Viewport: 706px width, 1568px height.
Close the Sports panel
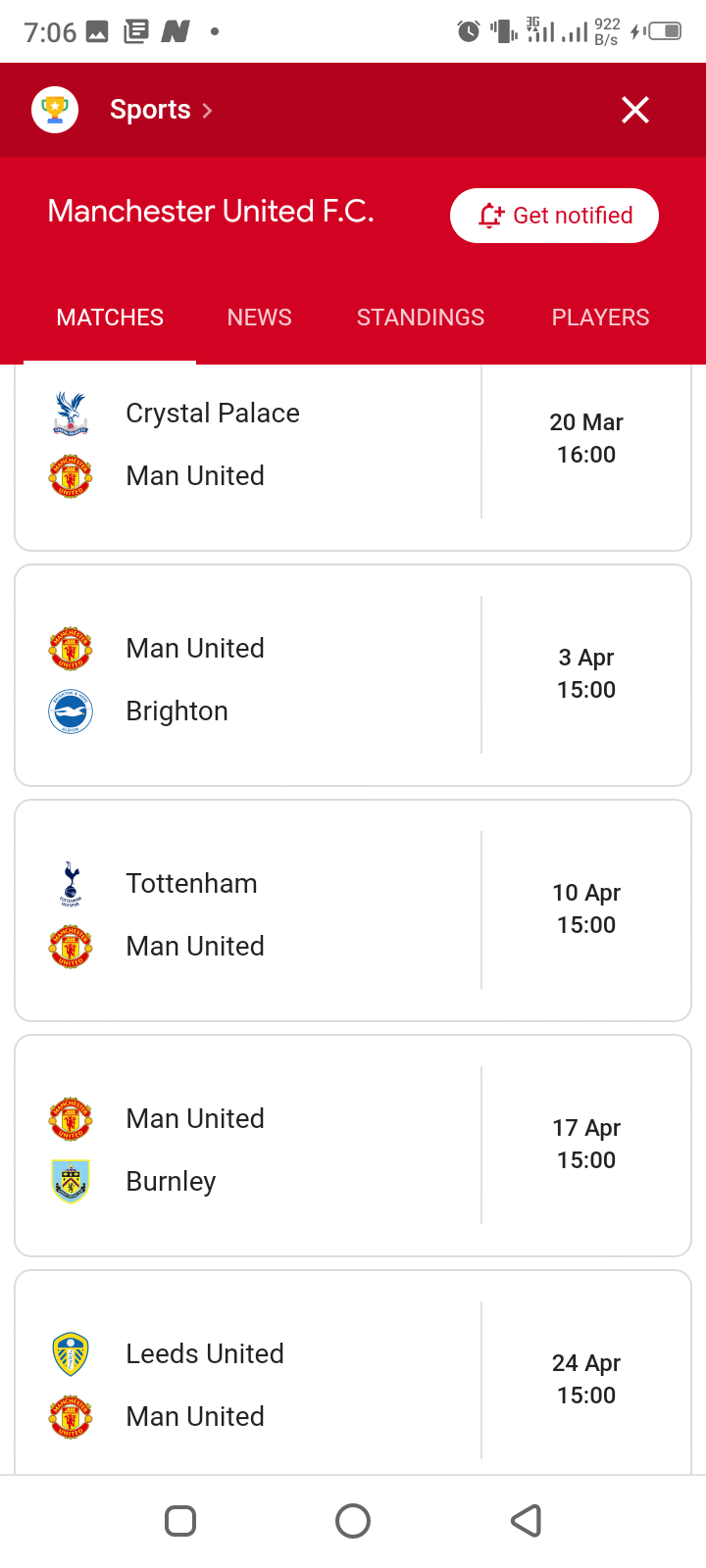(635, 110)
